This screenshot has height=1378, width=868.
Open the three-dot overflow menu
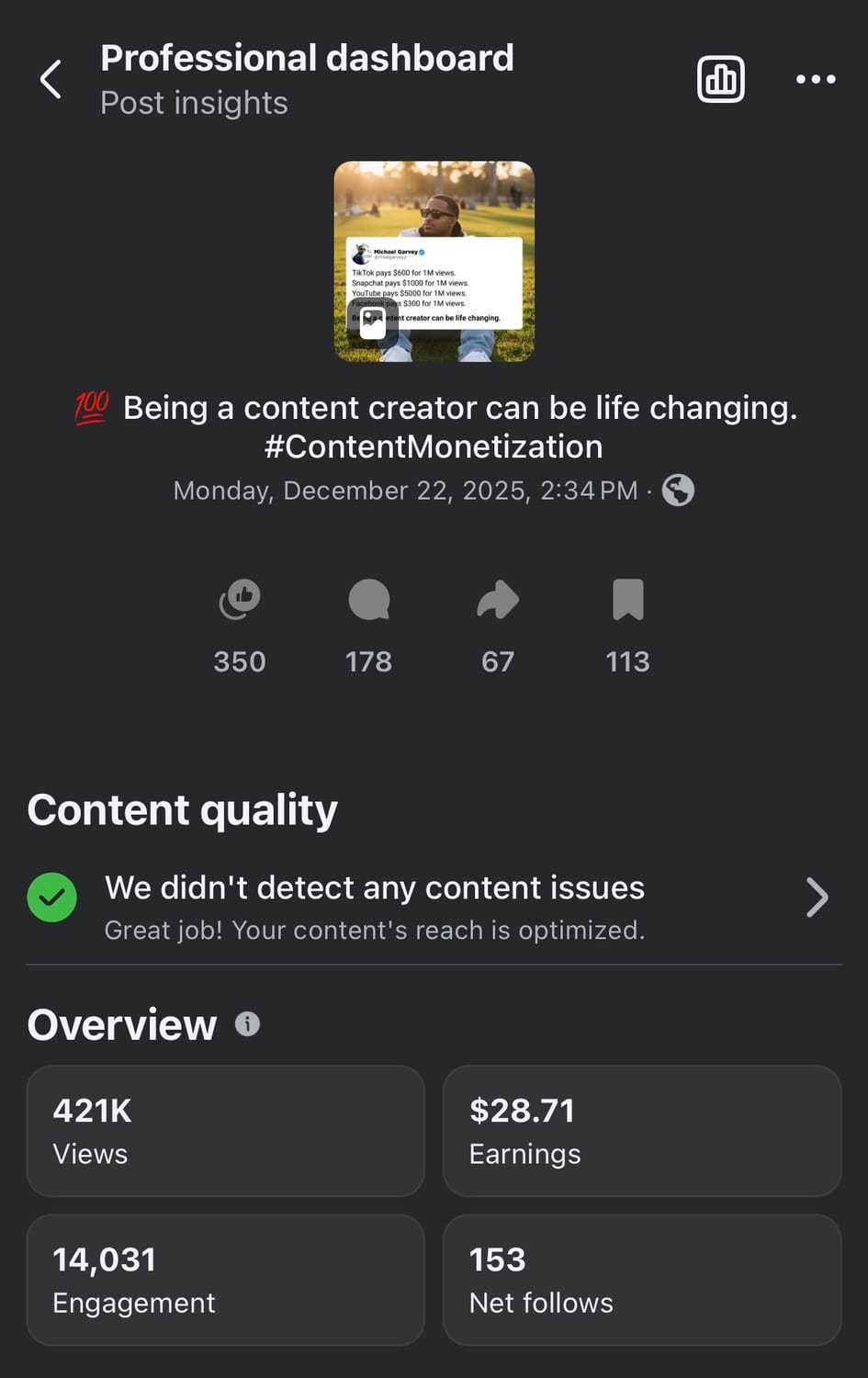coord(816,80)
